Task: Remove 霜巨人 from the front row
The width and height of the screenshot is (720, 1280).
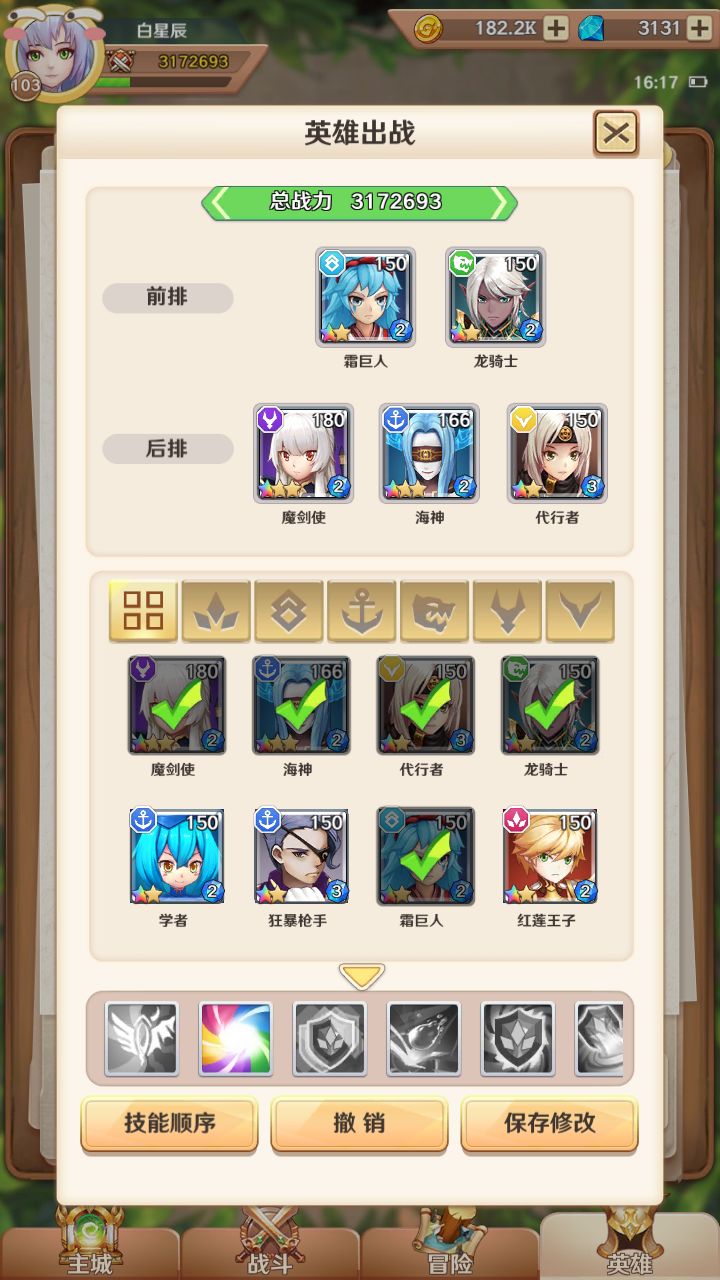Action: [x=365, y=297]
